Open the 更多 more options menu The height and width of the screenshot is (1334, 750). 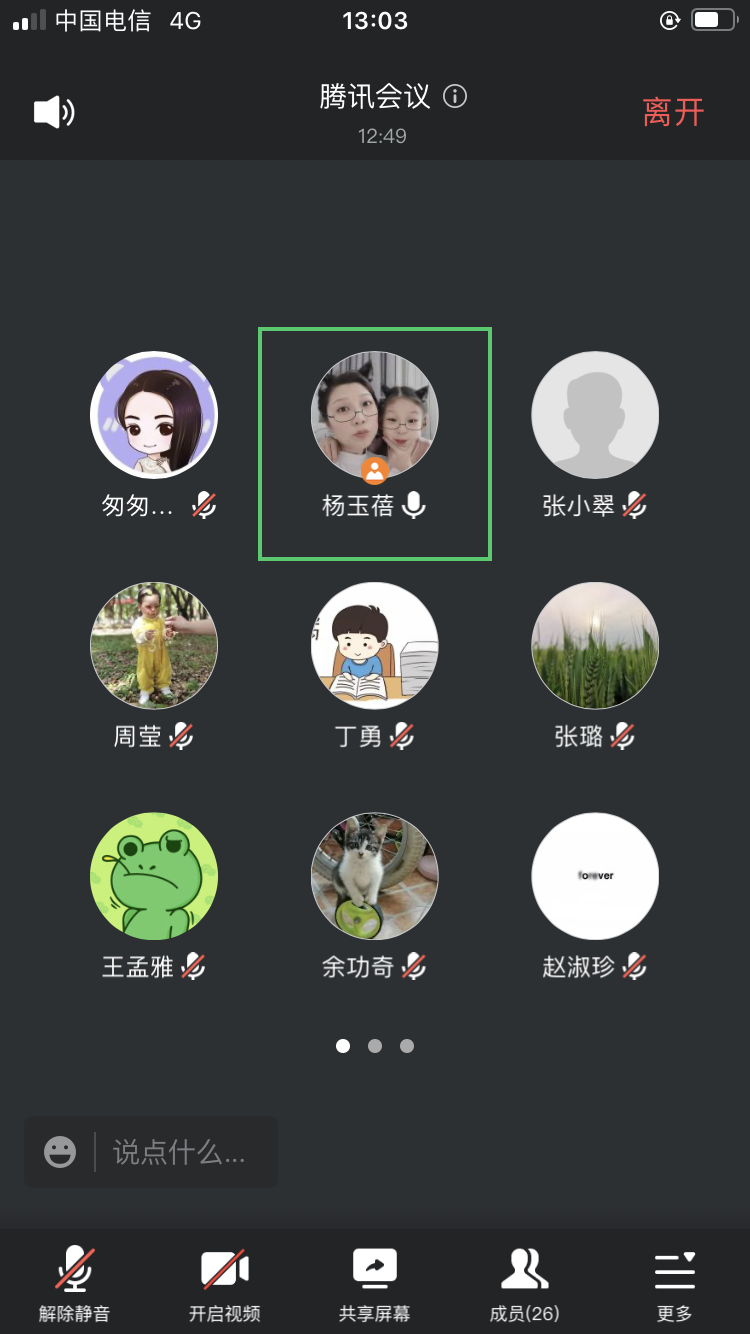pos(675,1283)
